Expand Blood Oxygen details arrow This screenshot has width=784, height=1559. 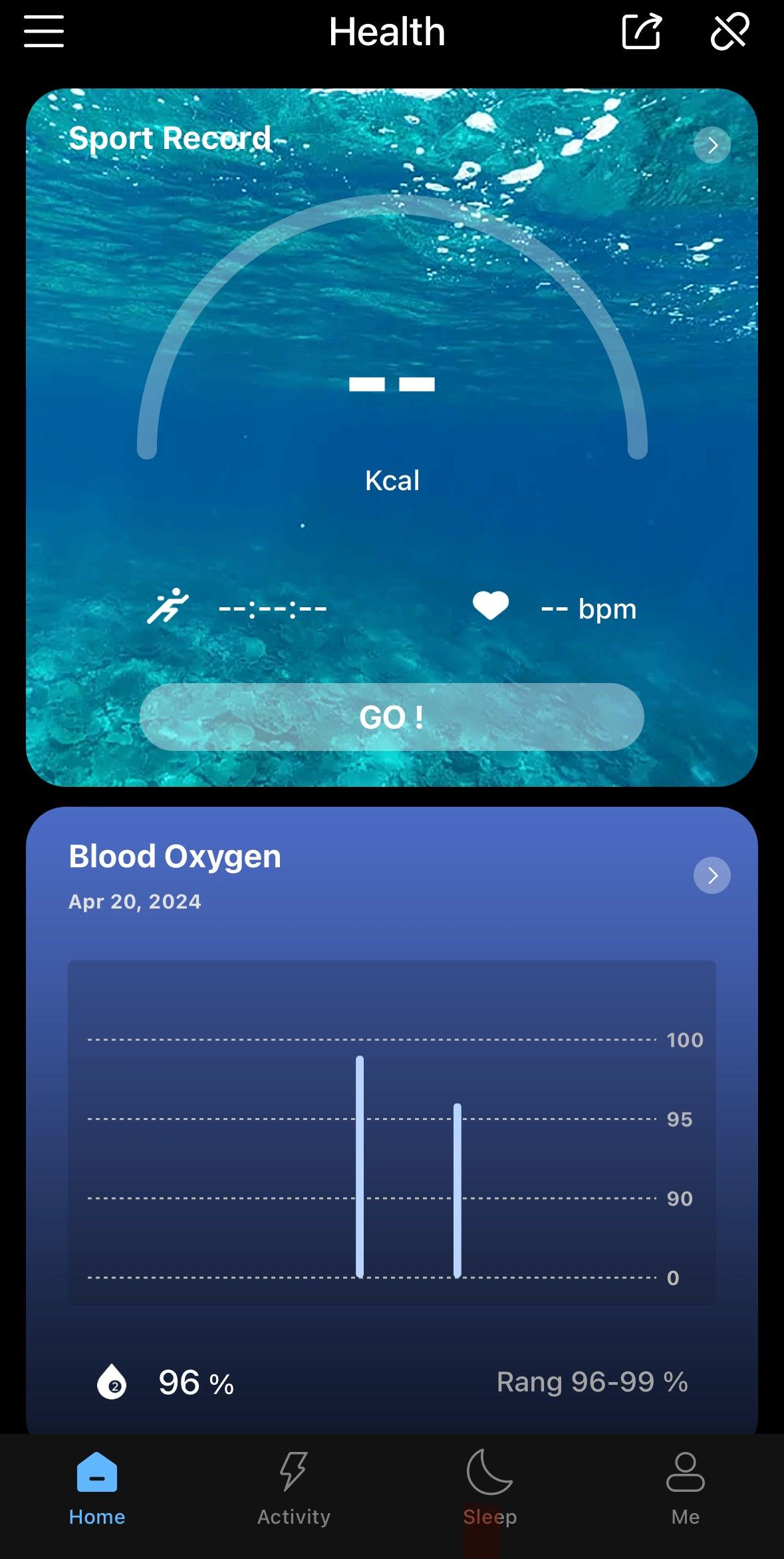click(x=712, y=875)
